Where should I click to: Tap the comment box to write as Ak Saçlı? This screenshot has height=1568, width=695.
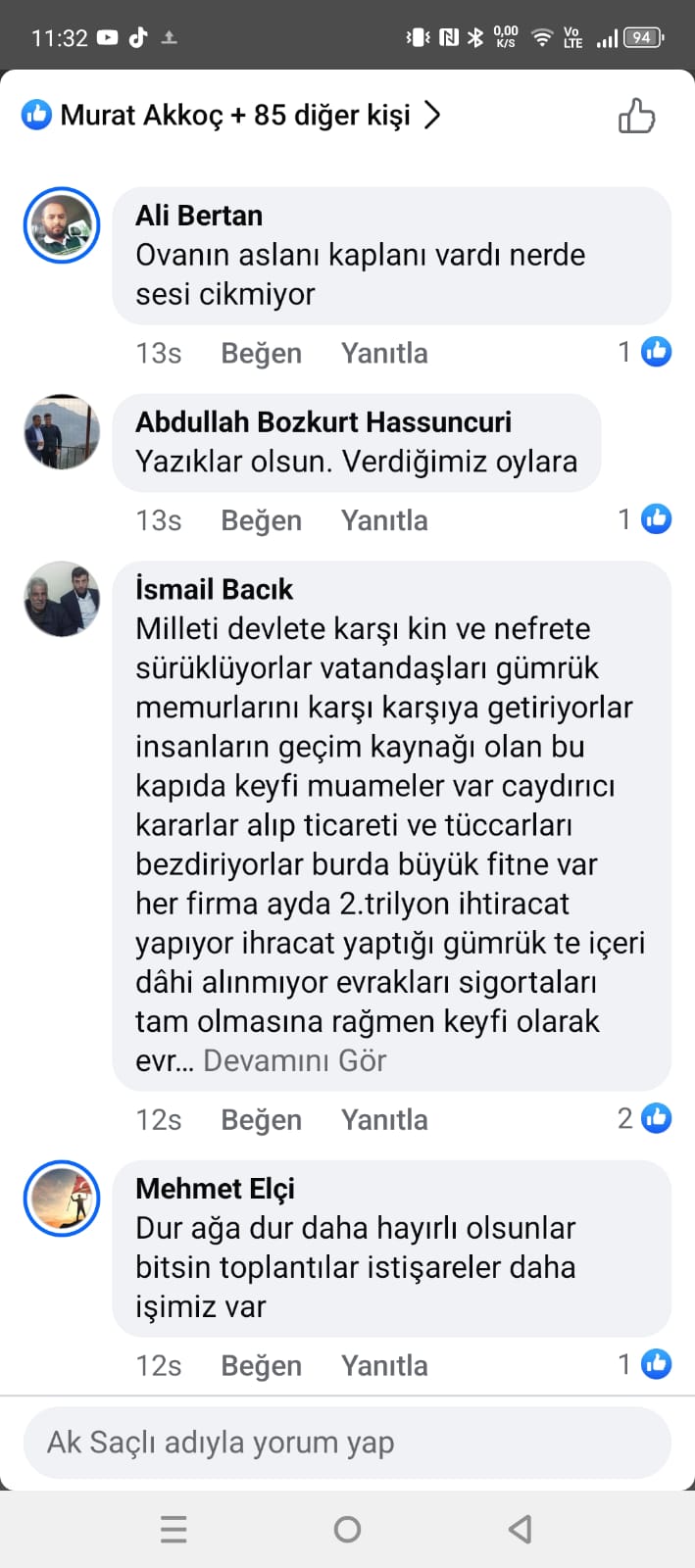tap(347, 1443)
